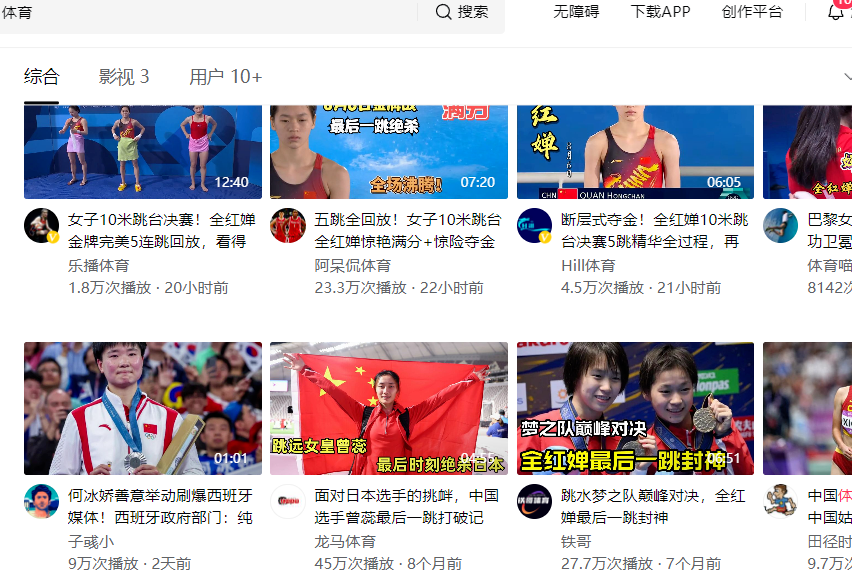Play the 06:05 video by Hill体育

635,151
